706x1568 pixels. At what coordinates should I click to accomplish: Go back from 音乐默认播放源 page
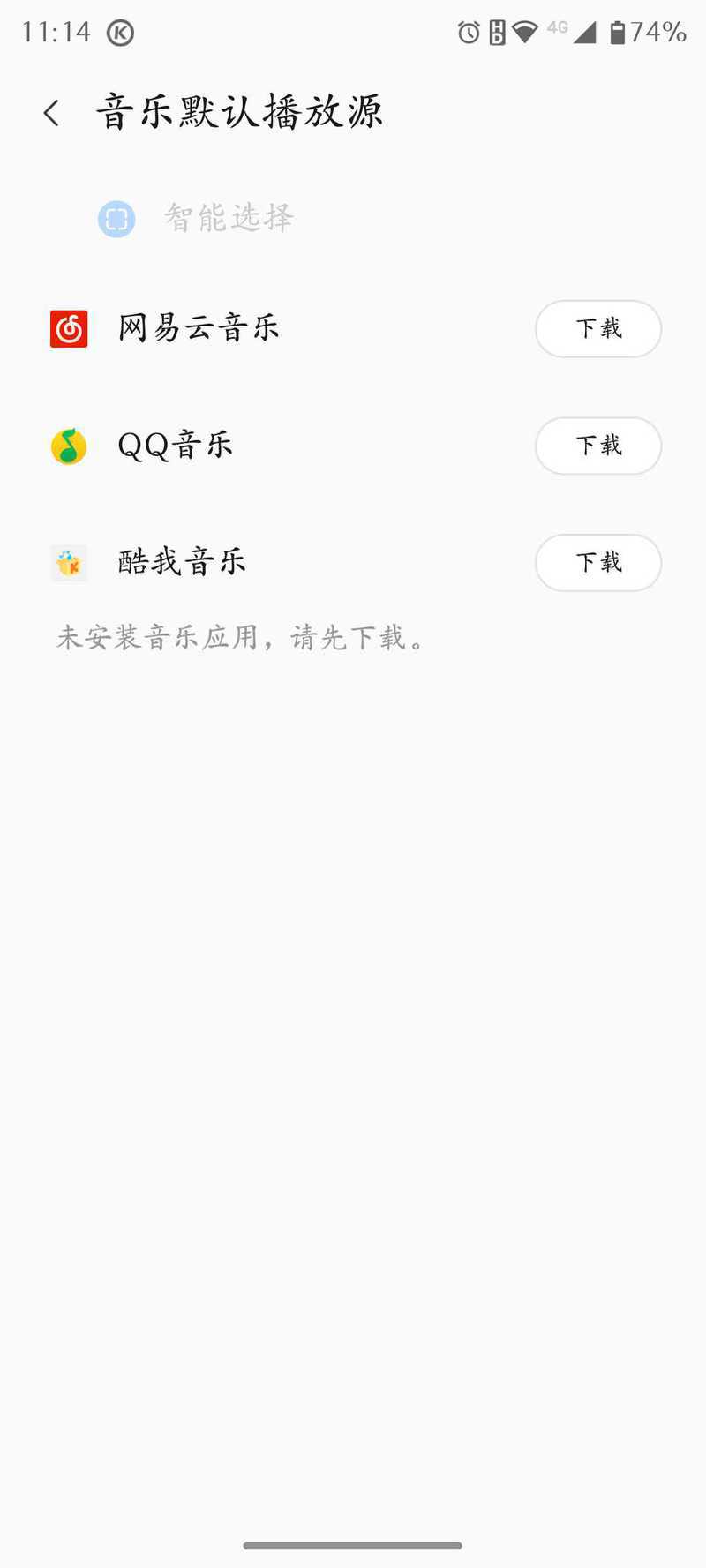click(51, 113)
